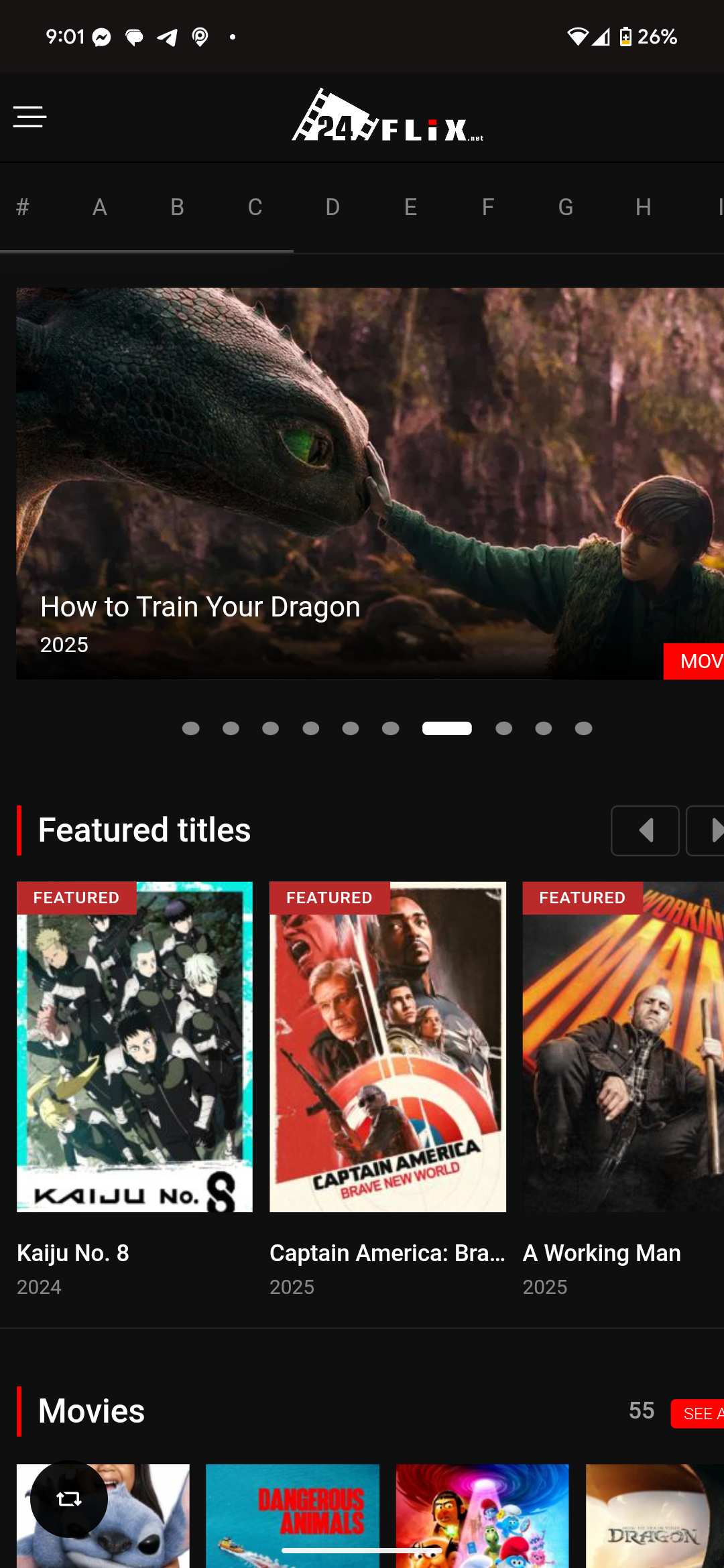Show next featured titles
724x1568 pixels.
click(x=706, y=831)
